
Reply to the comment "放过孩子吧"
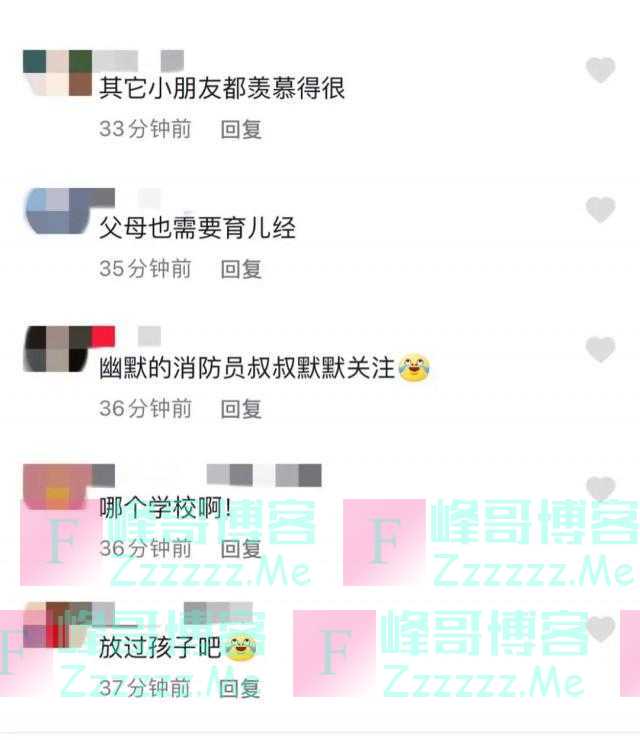tap(241, 687)
